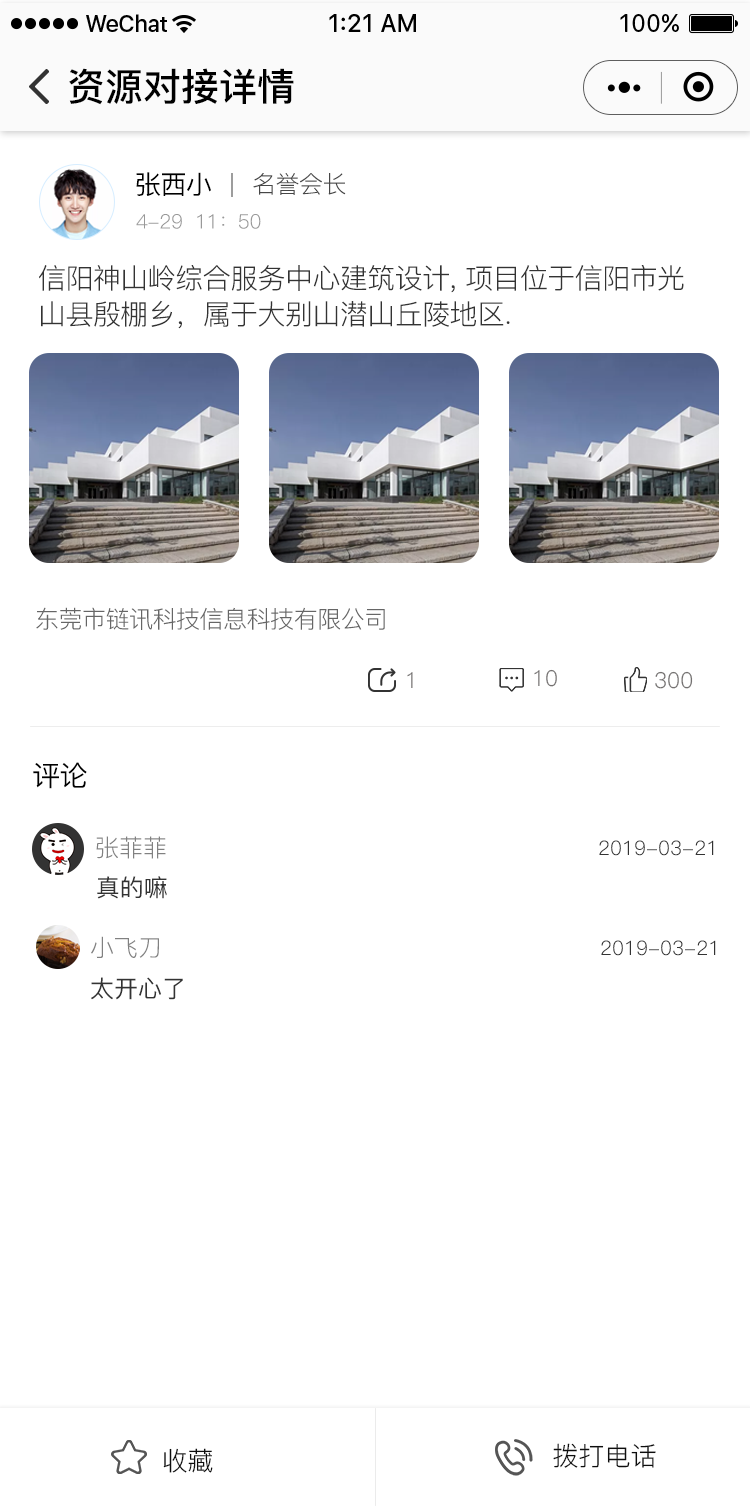Open 张西小's profile avatar
Viewport: 750px width, 1506px height.
(77, 202)
